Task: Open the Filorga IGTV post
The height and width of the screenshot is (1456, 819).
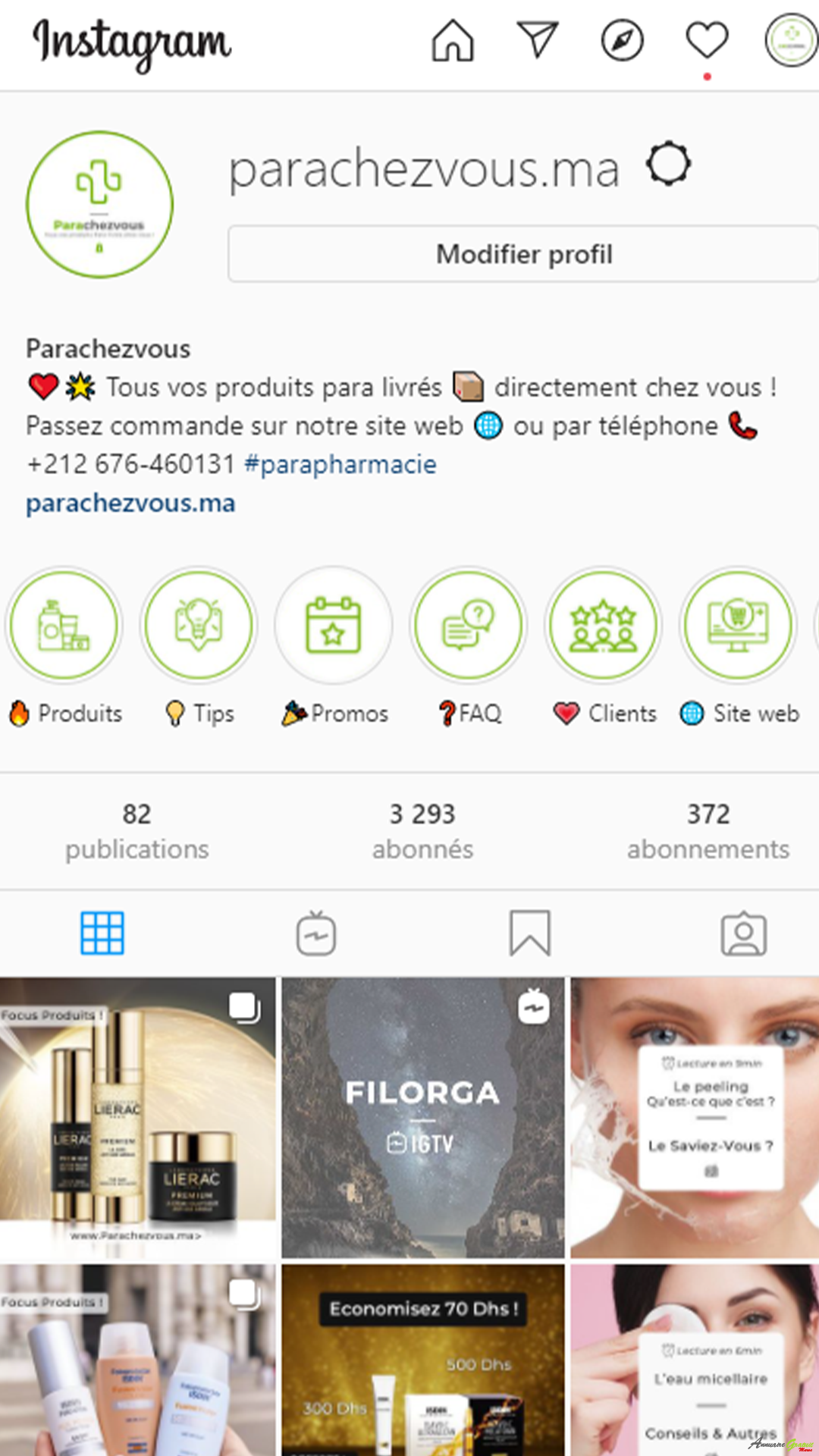Action: 423,1118
